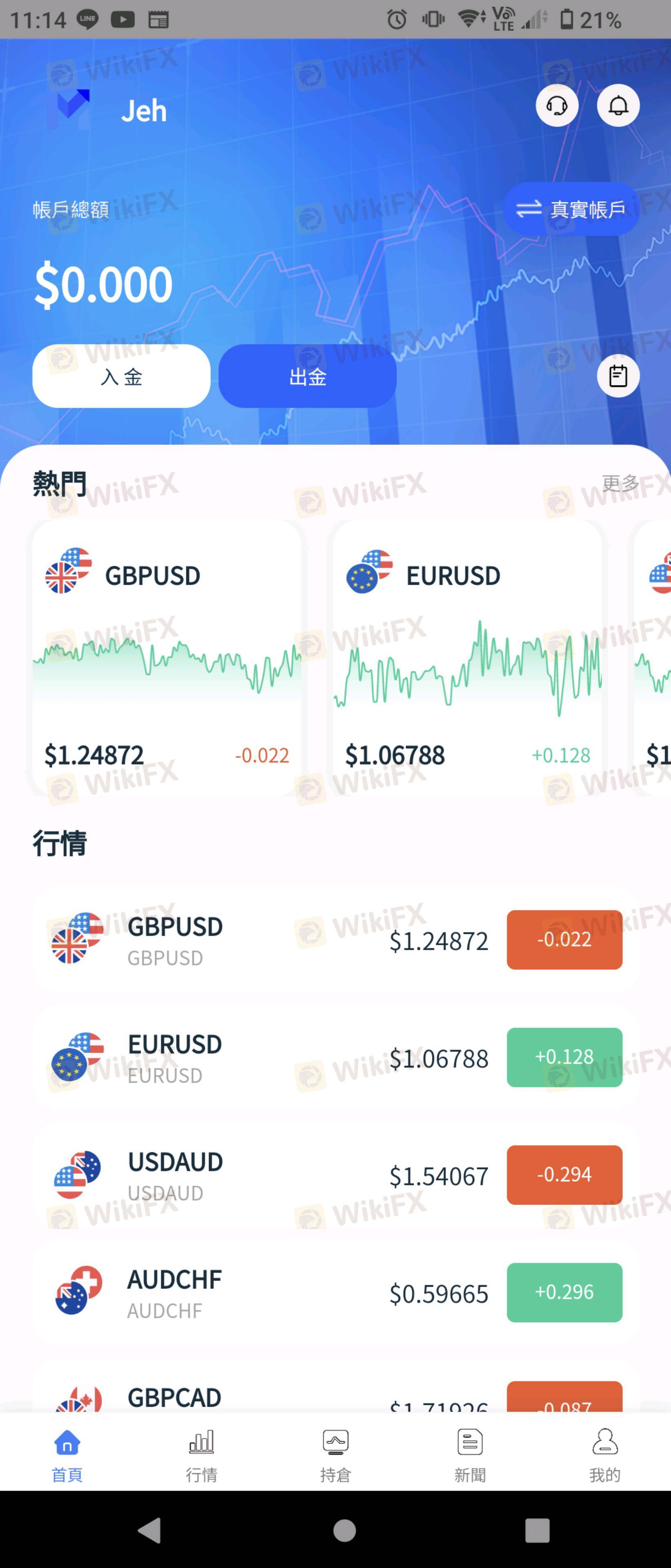Tap the 入金 deposit button

[121, 376]
